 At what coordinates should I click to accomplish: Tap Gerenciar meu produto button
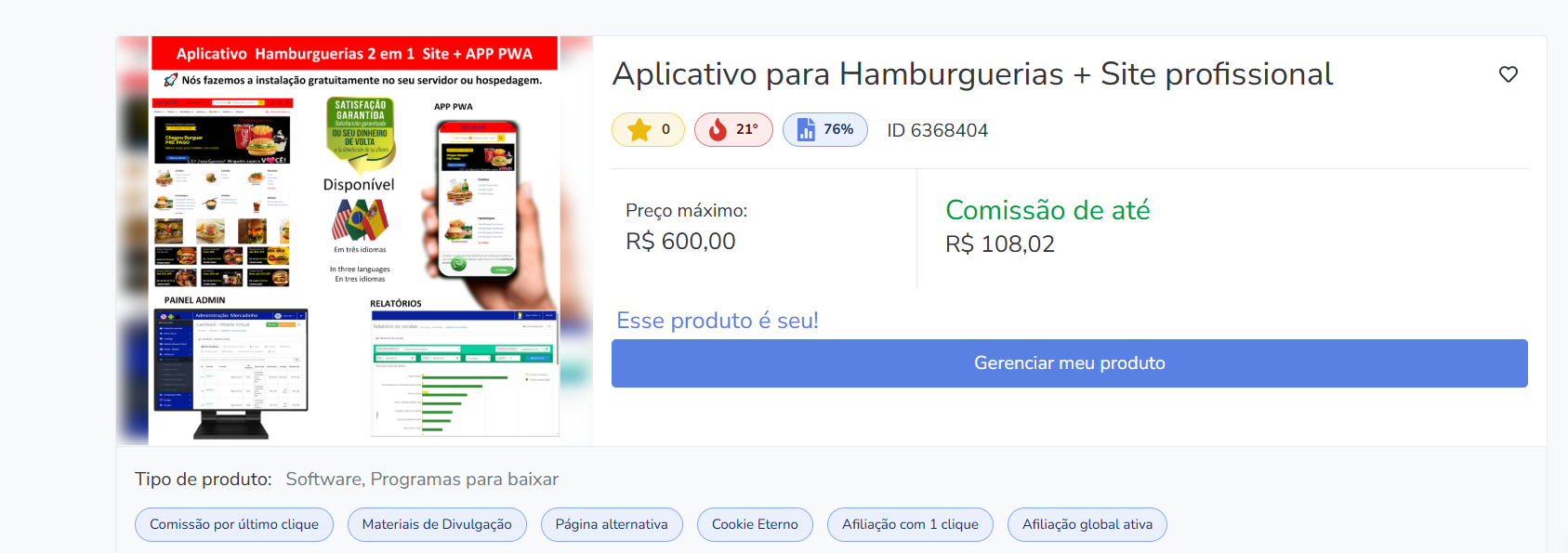point(1069,363)
